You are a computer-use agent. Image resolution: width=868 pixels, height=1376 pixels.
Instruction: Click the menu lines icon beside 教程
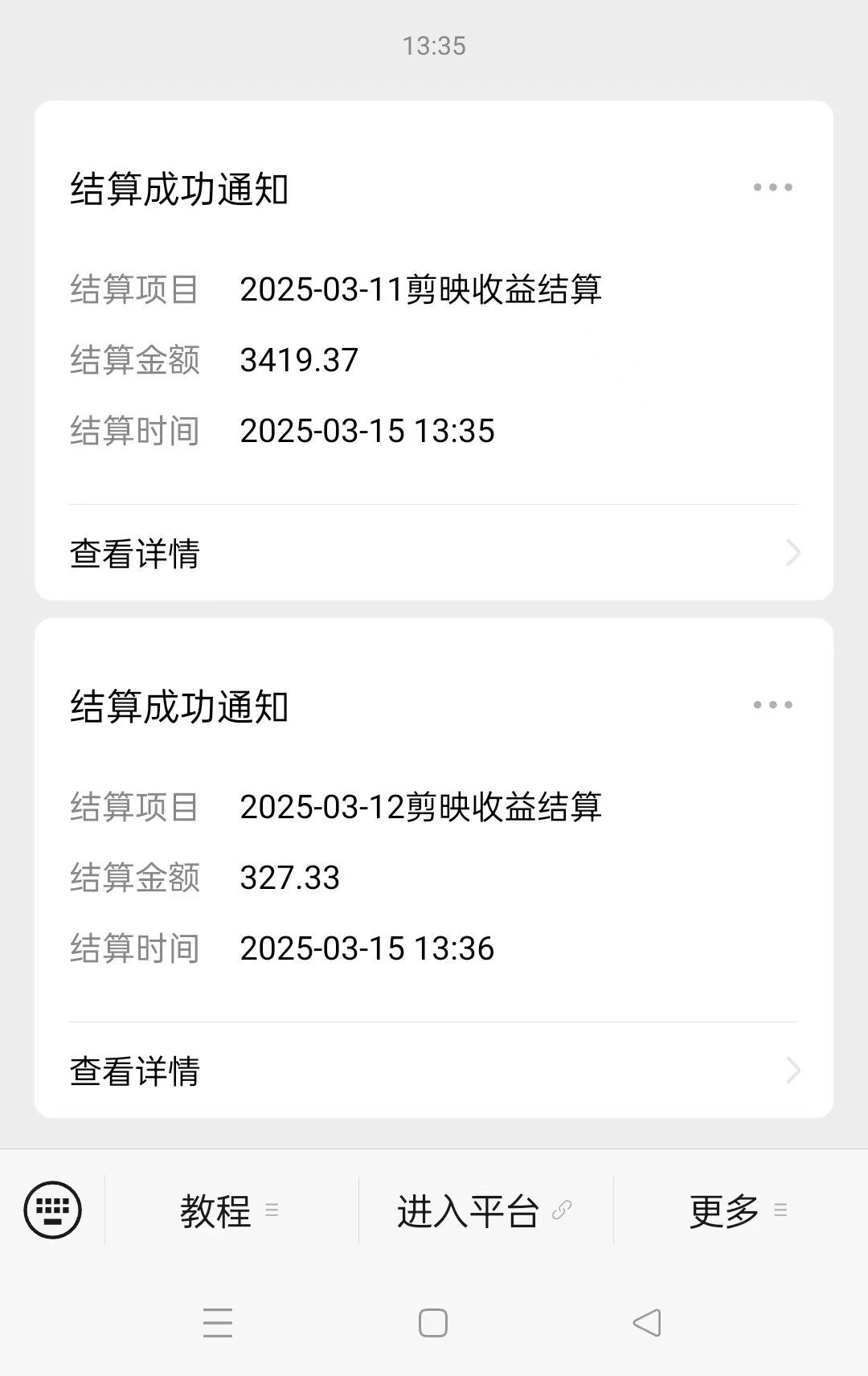[273, 1210]
